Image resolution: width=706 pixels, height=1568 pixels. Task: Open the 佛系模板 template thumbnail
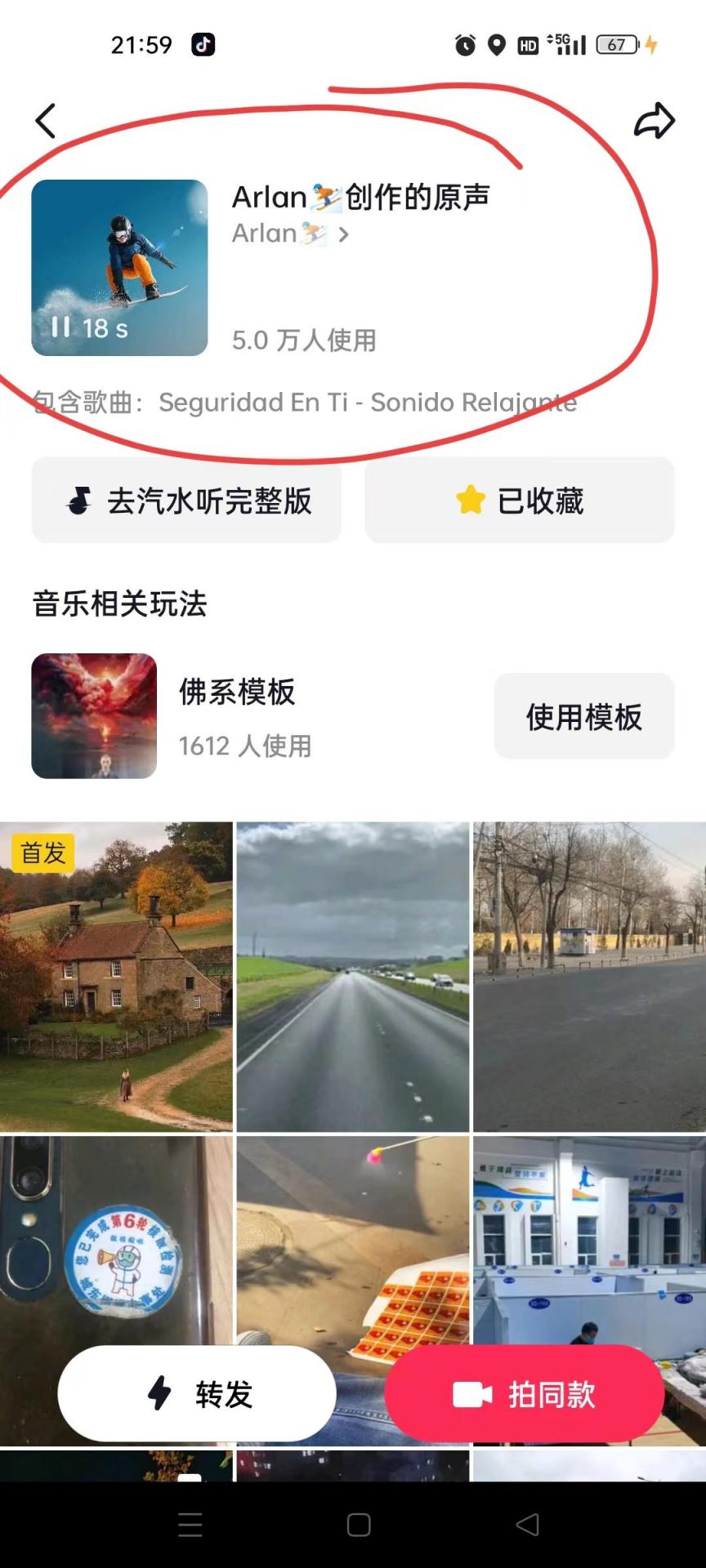(94, 715)
